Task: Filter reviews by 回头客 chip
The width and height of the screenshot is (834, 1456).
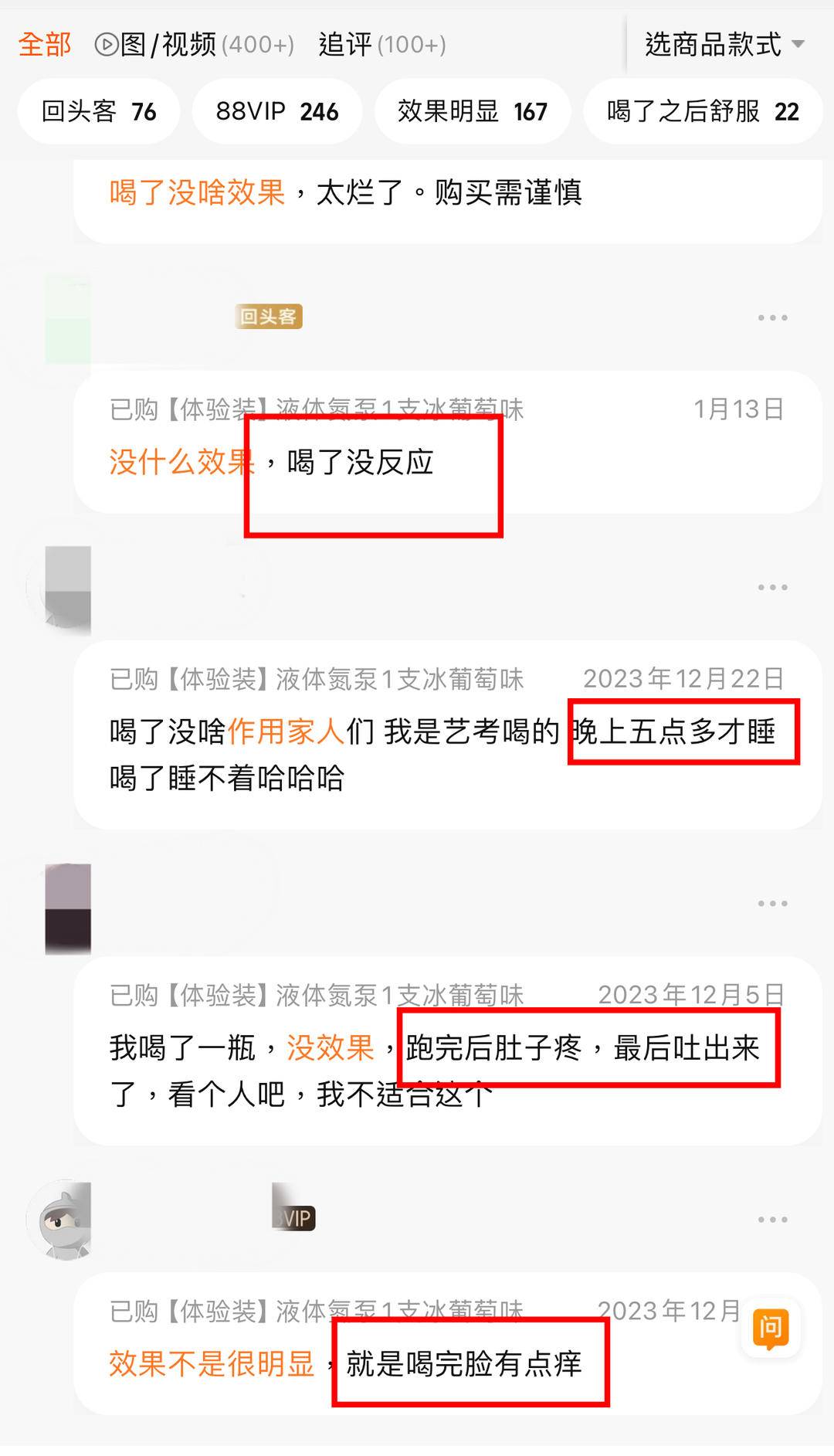Action: pos(99,112)
